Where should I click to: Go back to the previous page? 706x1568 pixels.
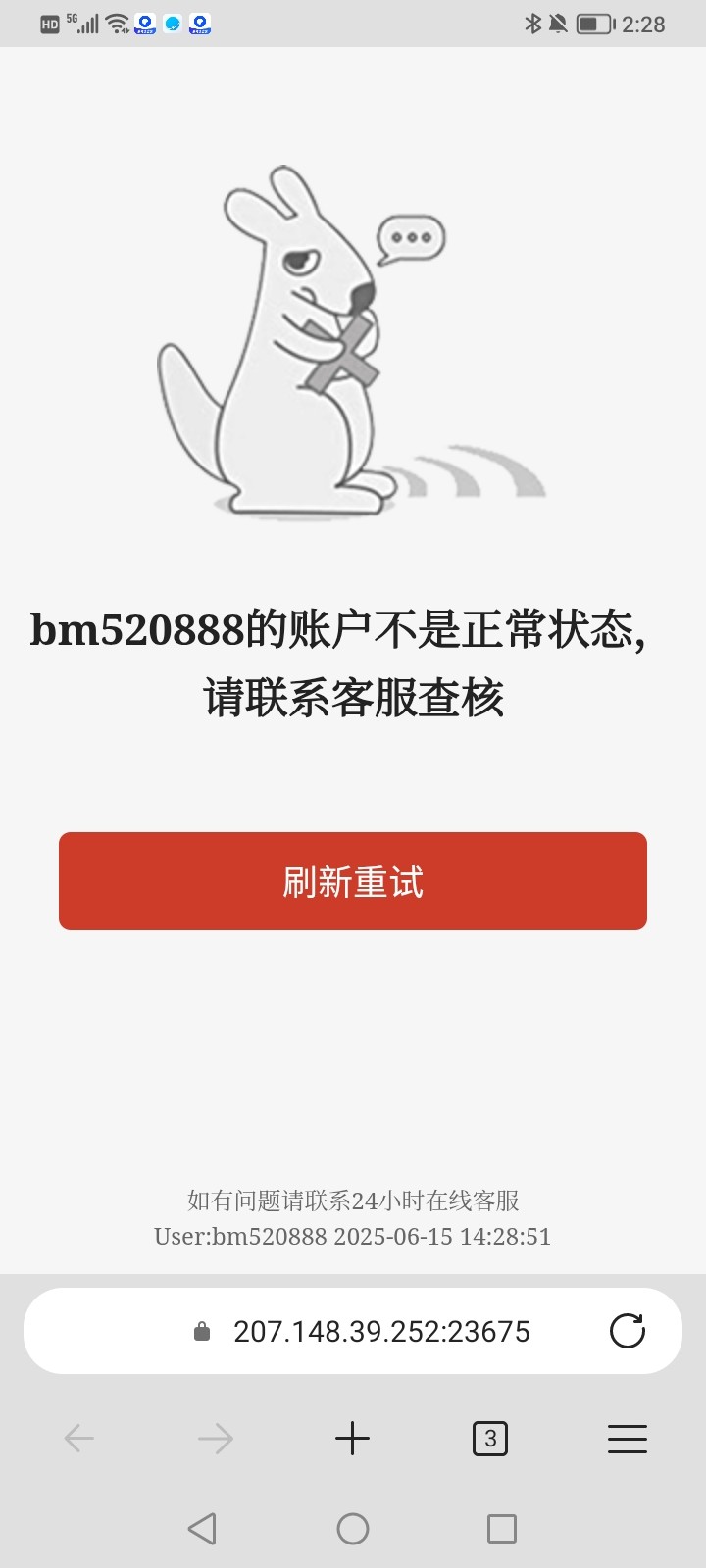click(78, 1439)
